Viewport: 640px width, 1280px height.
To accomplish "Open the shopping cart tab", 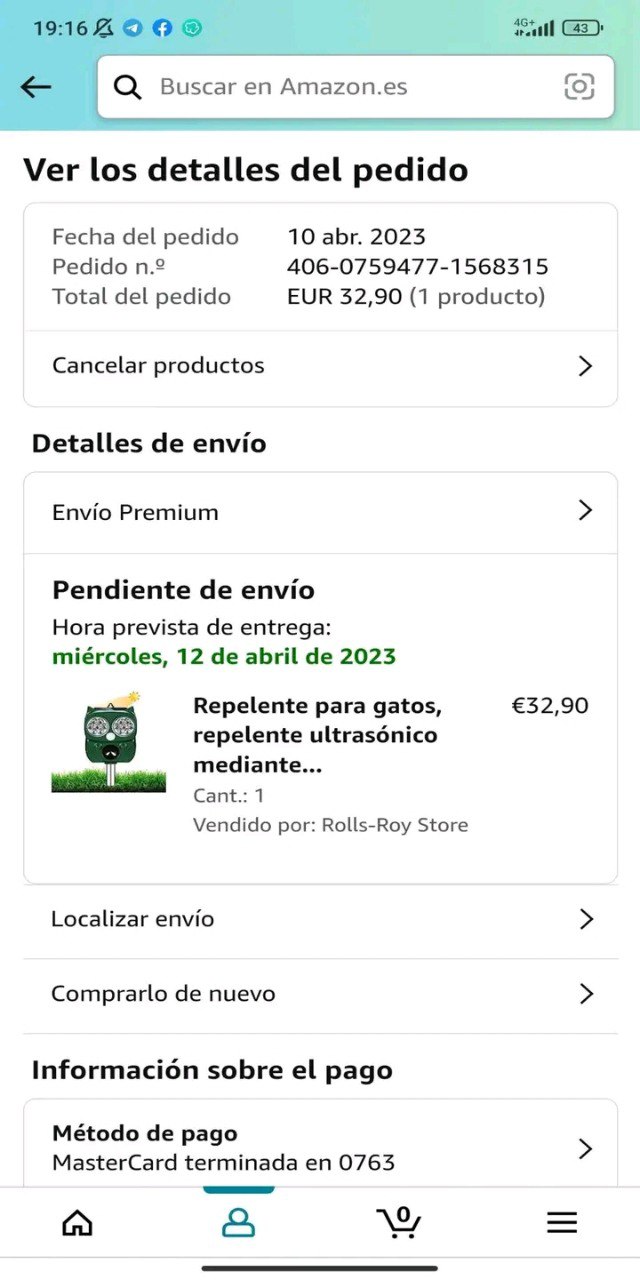I will click(x=399, y=1222).
